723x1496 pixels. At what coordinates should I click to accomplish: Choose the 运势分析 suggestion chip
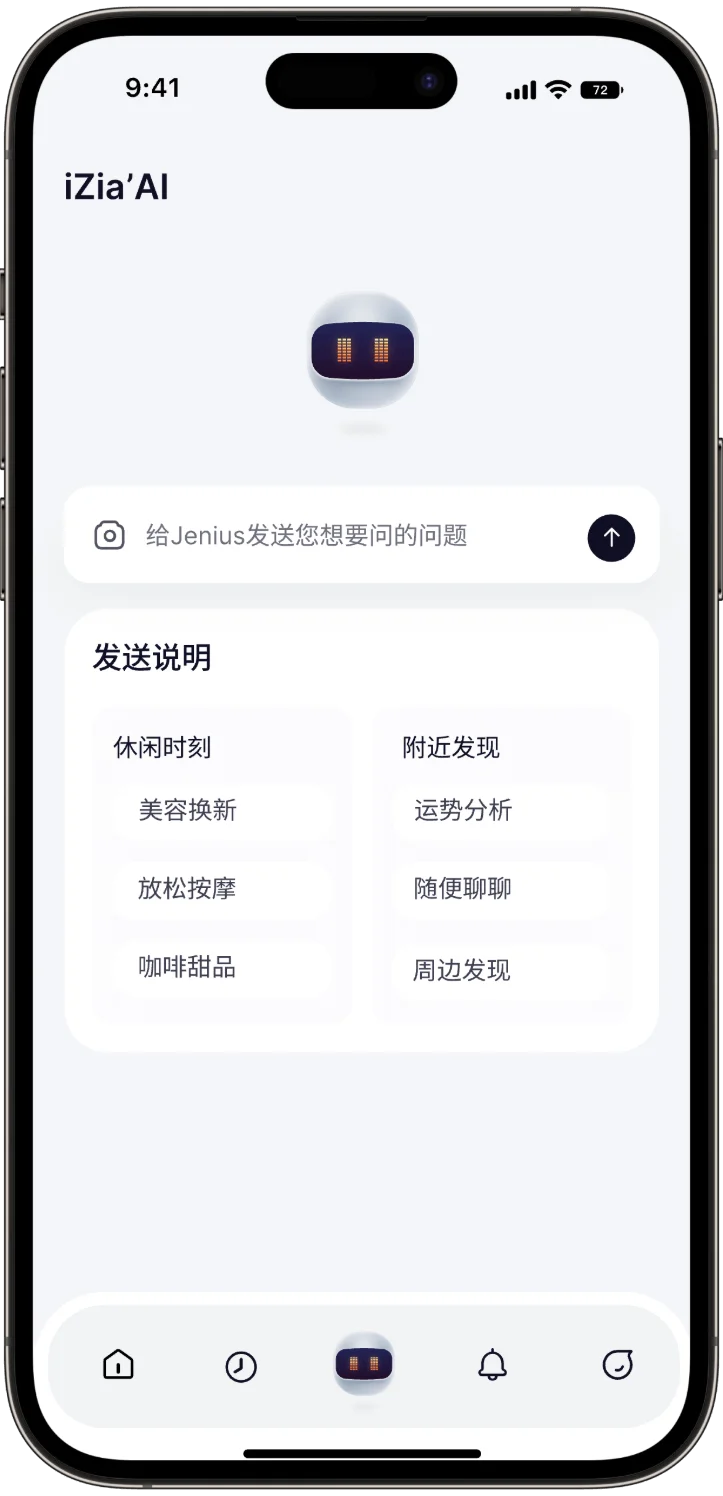(497, 810)
